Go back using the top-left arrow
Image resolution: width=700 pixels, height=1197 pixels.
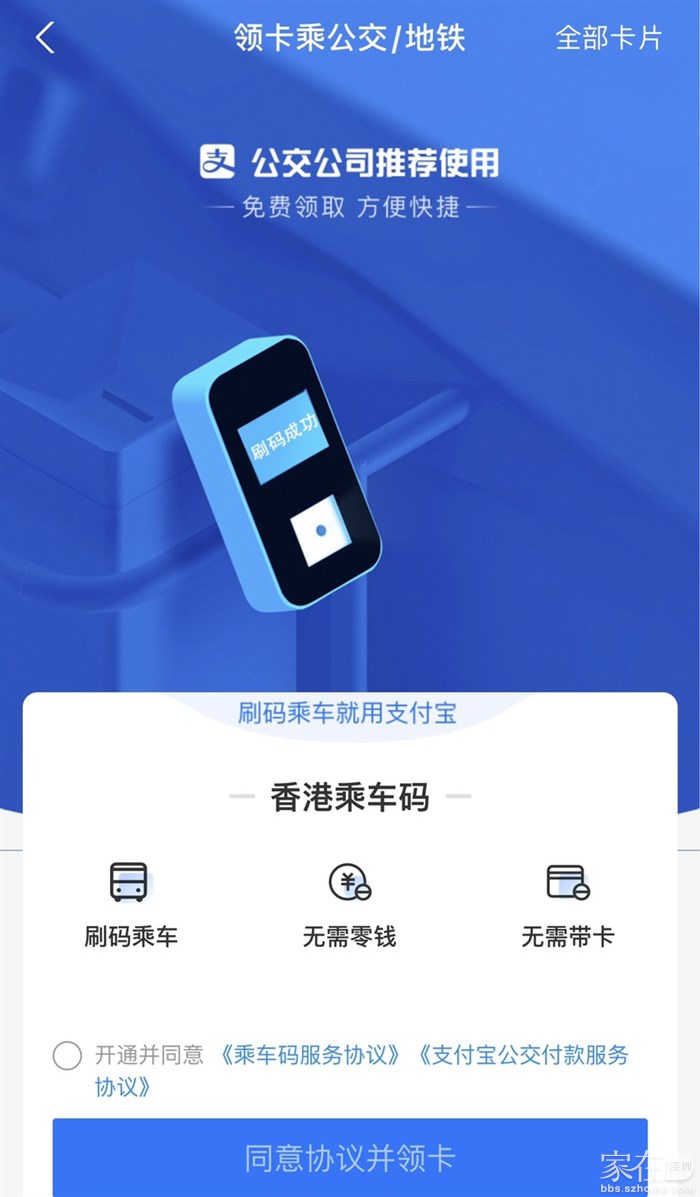pos(45,38)
